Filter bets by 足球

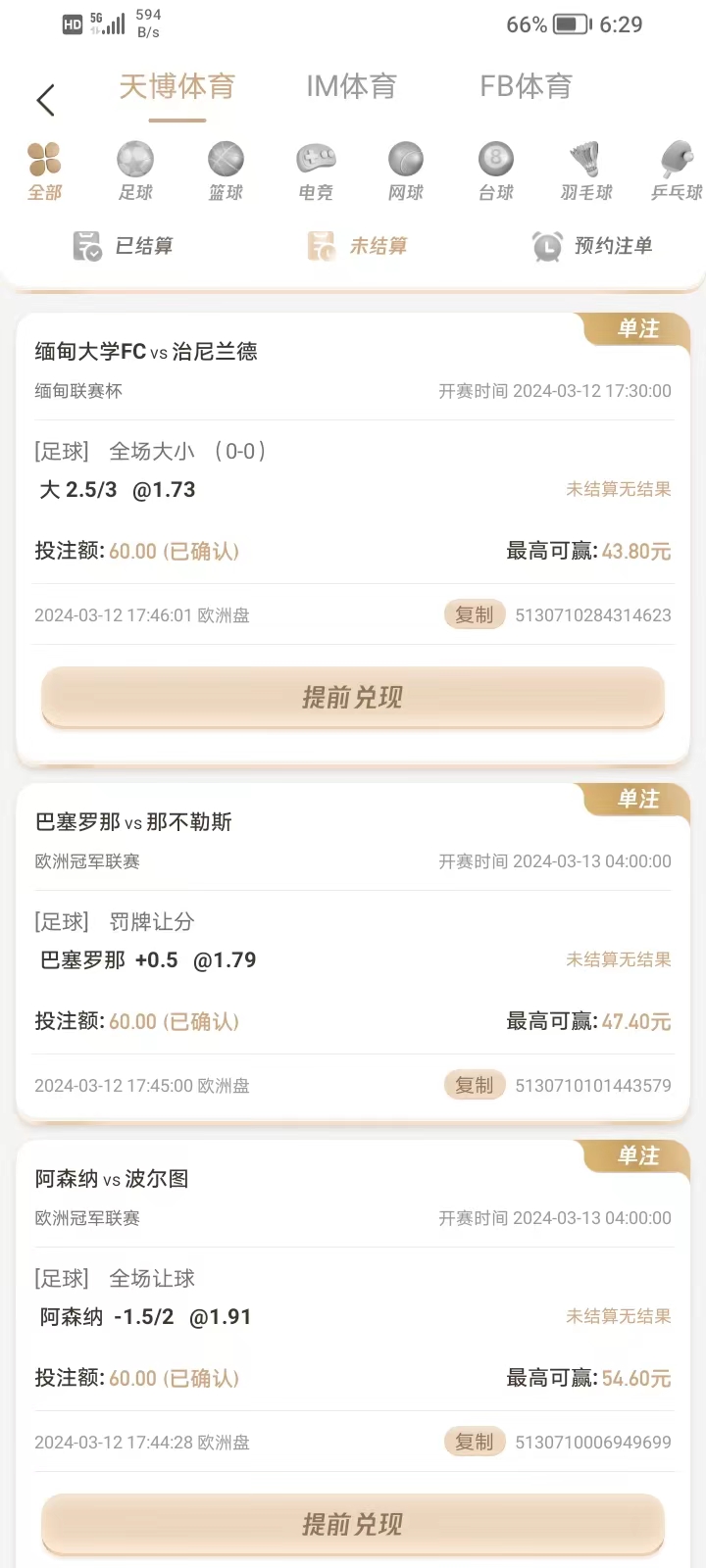click(x=135, y=171)
